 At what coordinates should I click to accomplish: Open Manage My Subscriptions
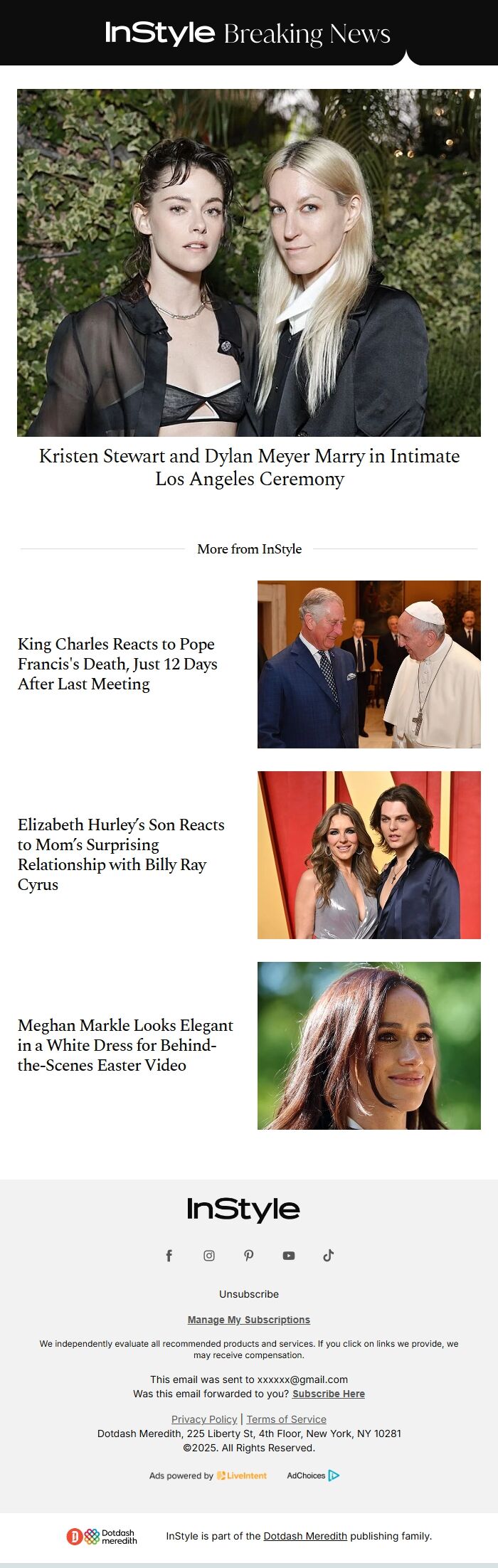(x=249, y=1320)
